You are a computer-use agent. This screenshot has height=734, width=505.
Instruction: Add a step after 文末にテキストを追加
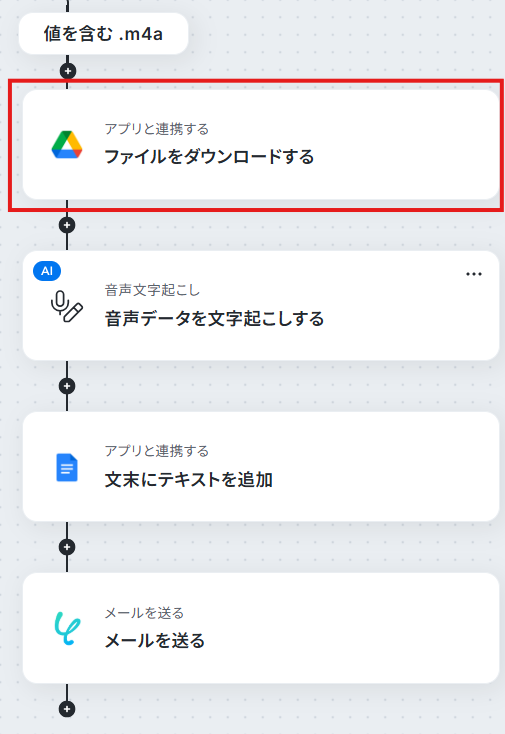[67, 547]
